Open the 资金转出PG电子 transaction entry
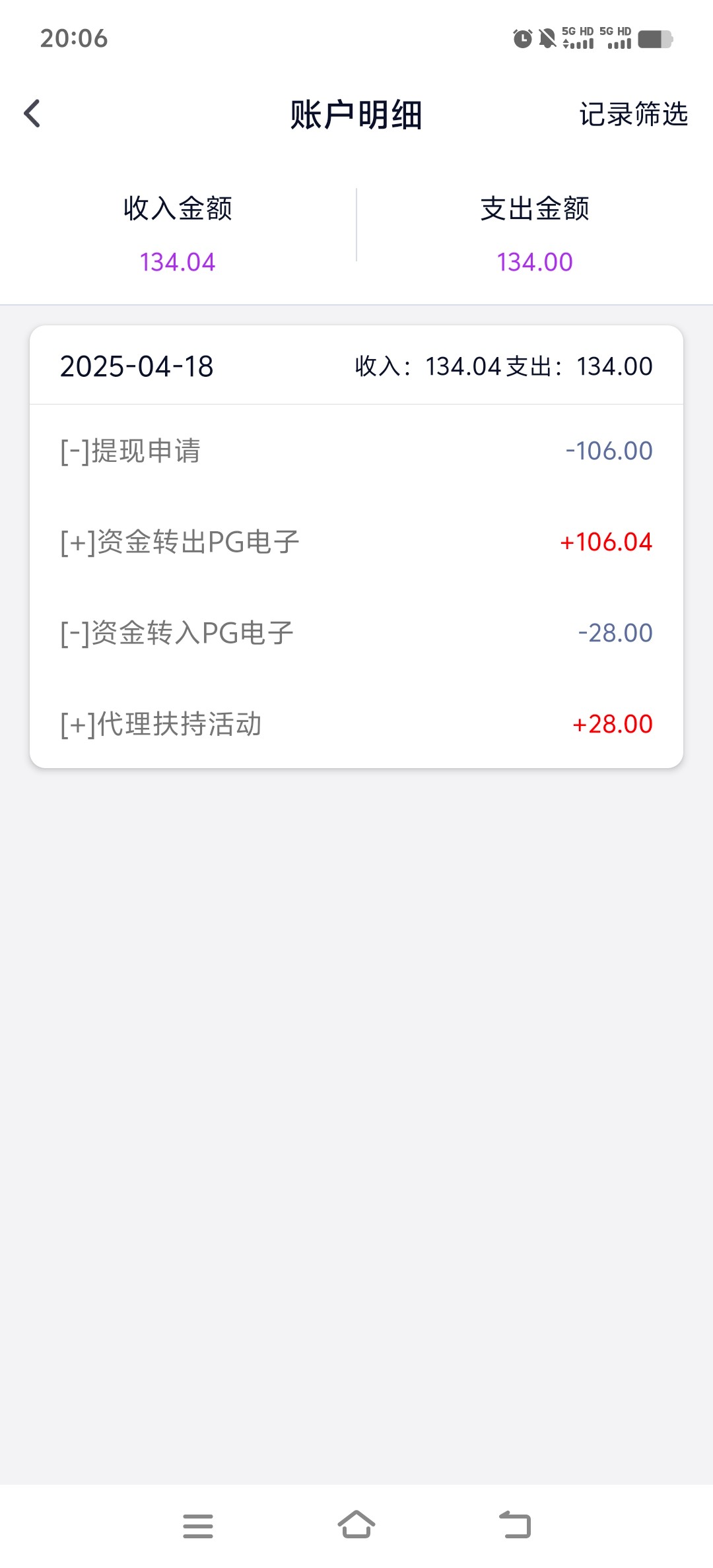The height and width of the screenshot is (1568, 713). pyautogui.click(x=356, y=542)
